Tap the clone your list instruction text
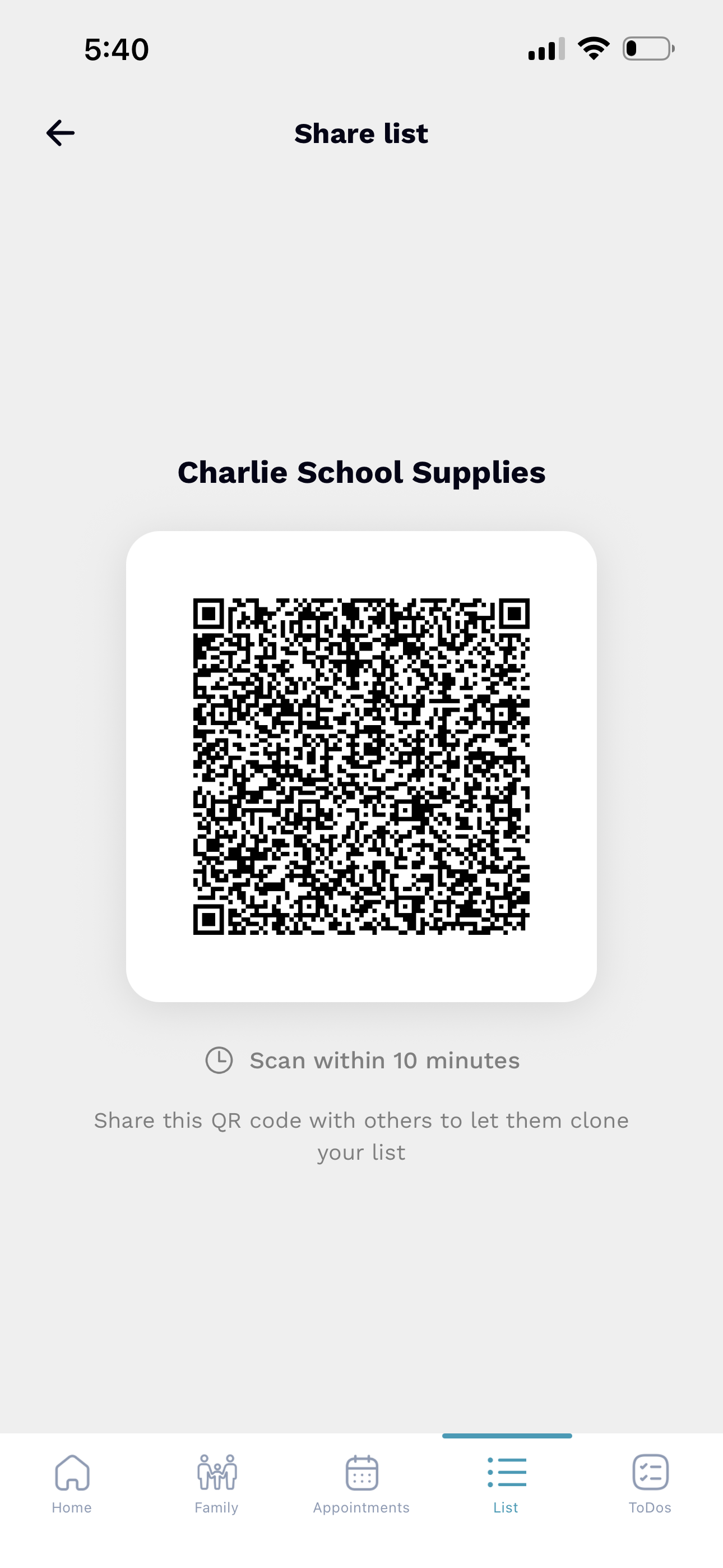Viewport: 723px width, 1568px height. pyautogui.click(x=361, y=1135)
